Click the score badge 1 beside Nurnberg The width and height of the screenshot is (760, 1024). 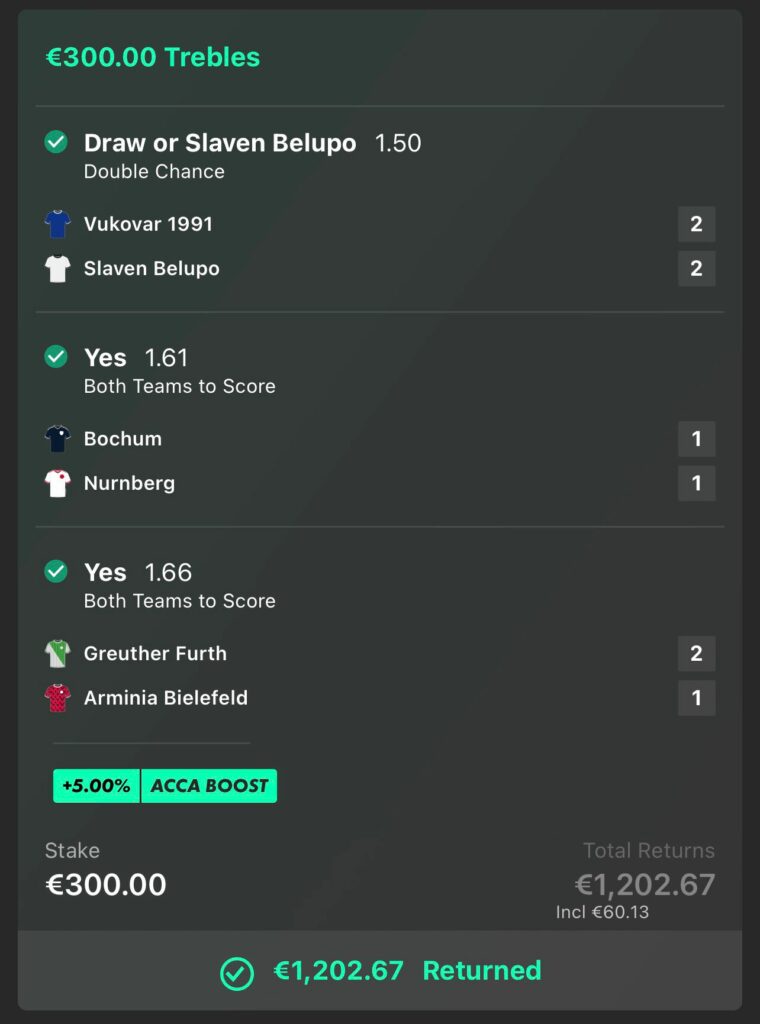click(697, 483)
